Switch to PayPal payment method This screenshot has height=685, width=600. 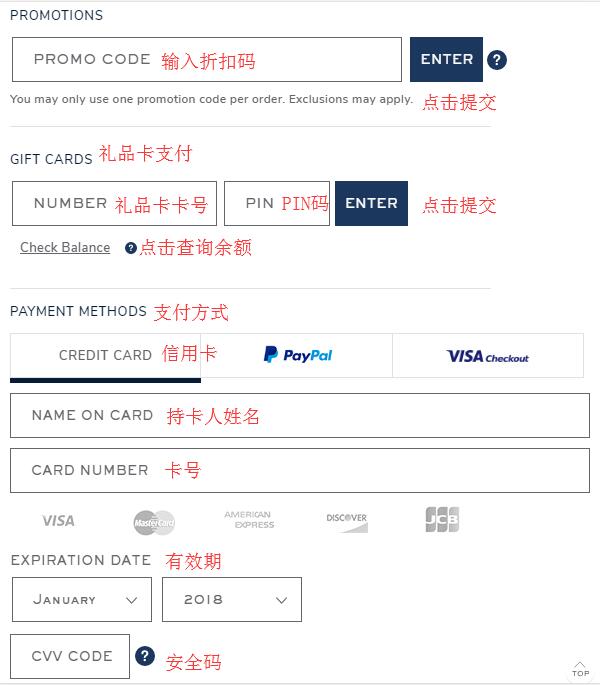click(x=297, y=355)
